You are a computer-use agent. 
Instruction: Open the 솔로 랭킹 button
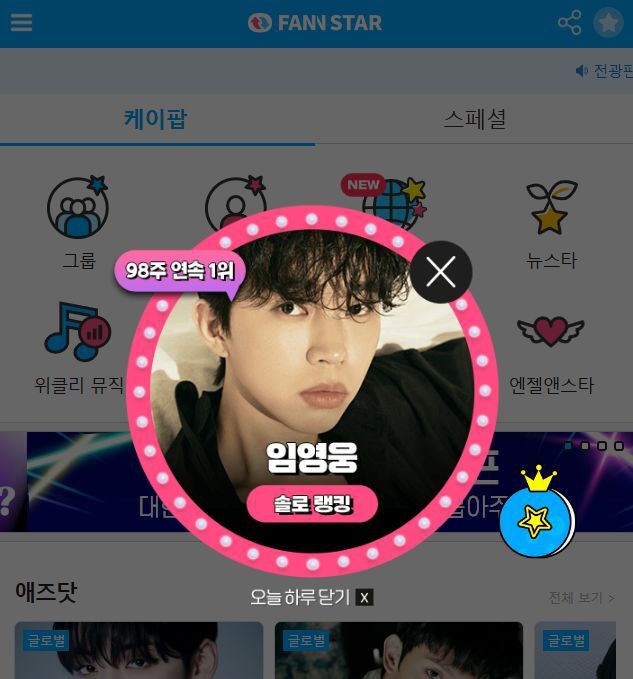[x=312, y=505]
